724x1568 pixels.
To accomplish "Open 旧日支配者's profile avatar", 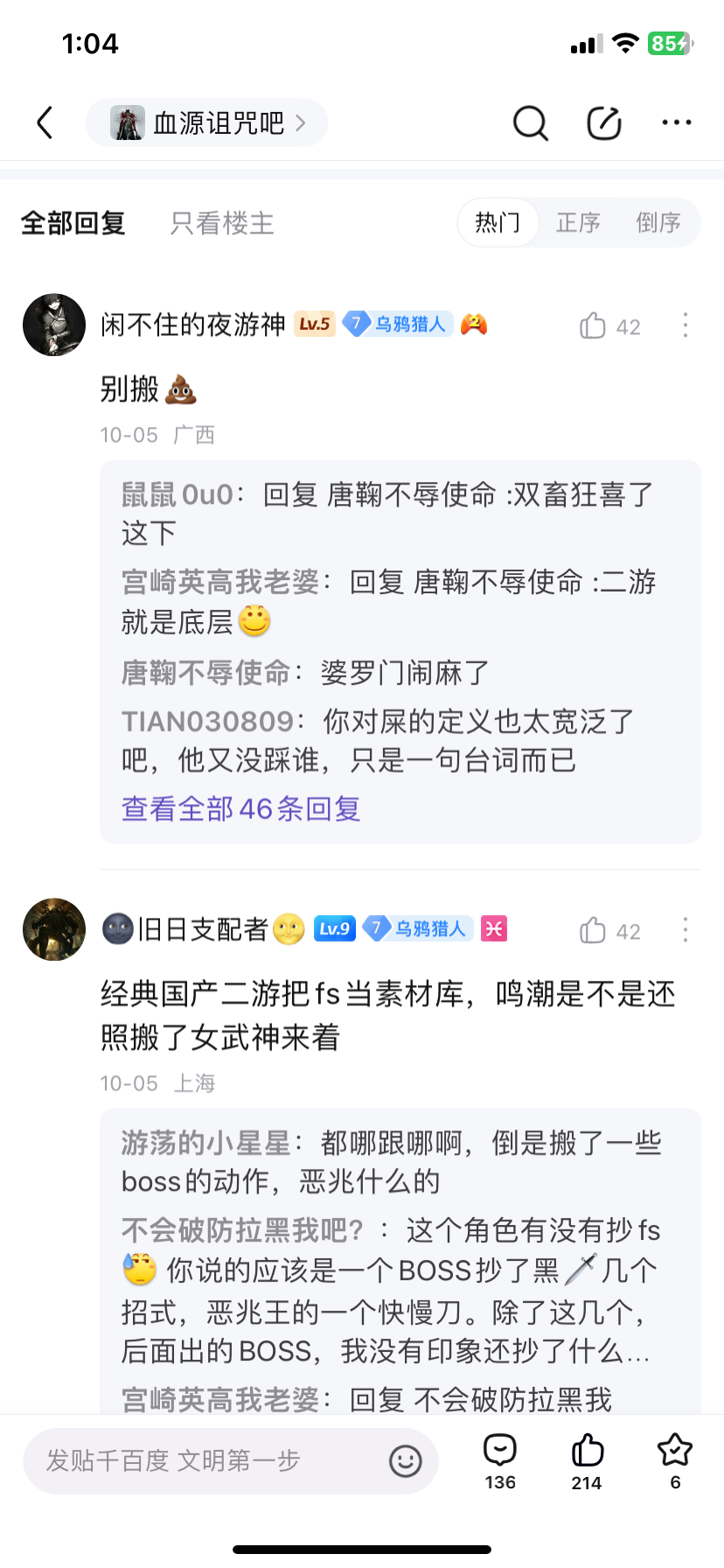I will (x=54, y=929).
